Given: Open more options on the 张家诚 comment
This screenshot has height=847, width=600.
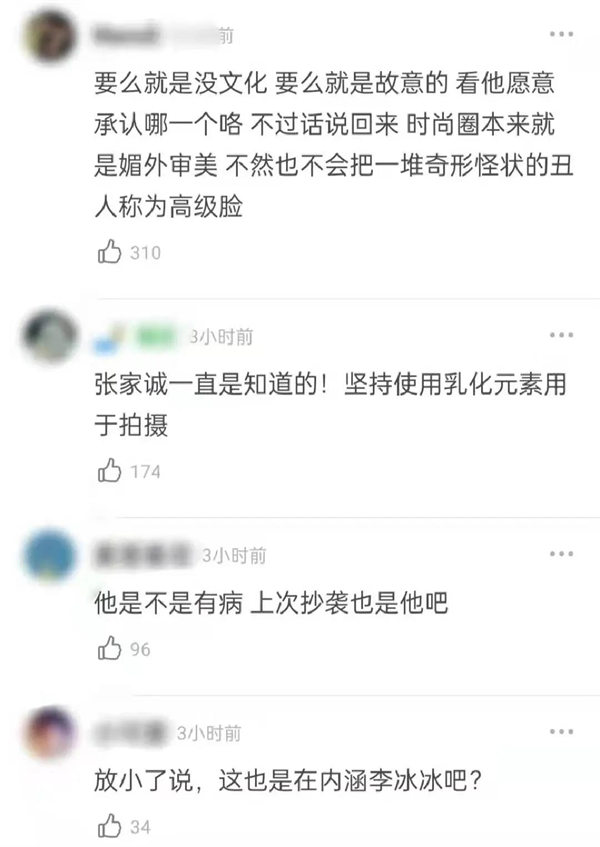Looking at the screenshot, I should 561,334.
